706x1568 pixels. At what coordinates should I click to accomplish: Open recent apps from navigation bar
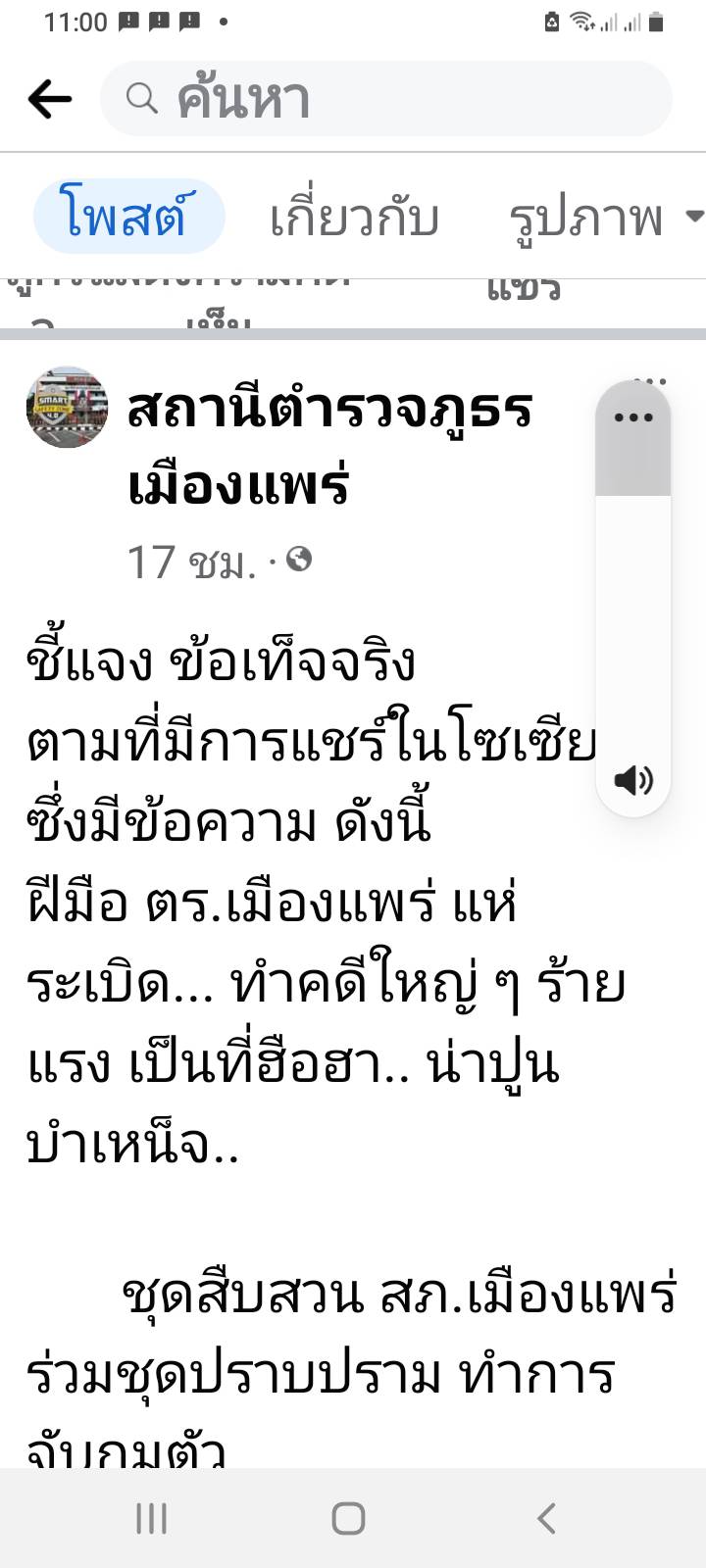click(x=152, y=1518)
